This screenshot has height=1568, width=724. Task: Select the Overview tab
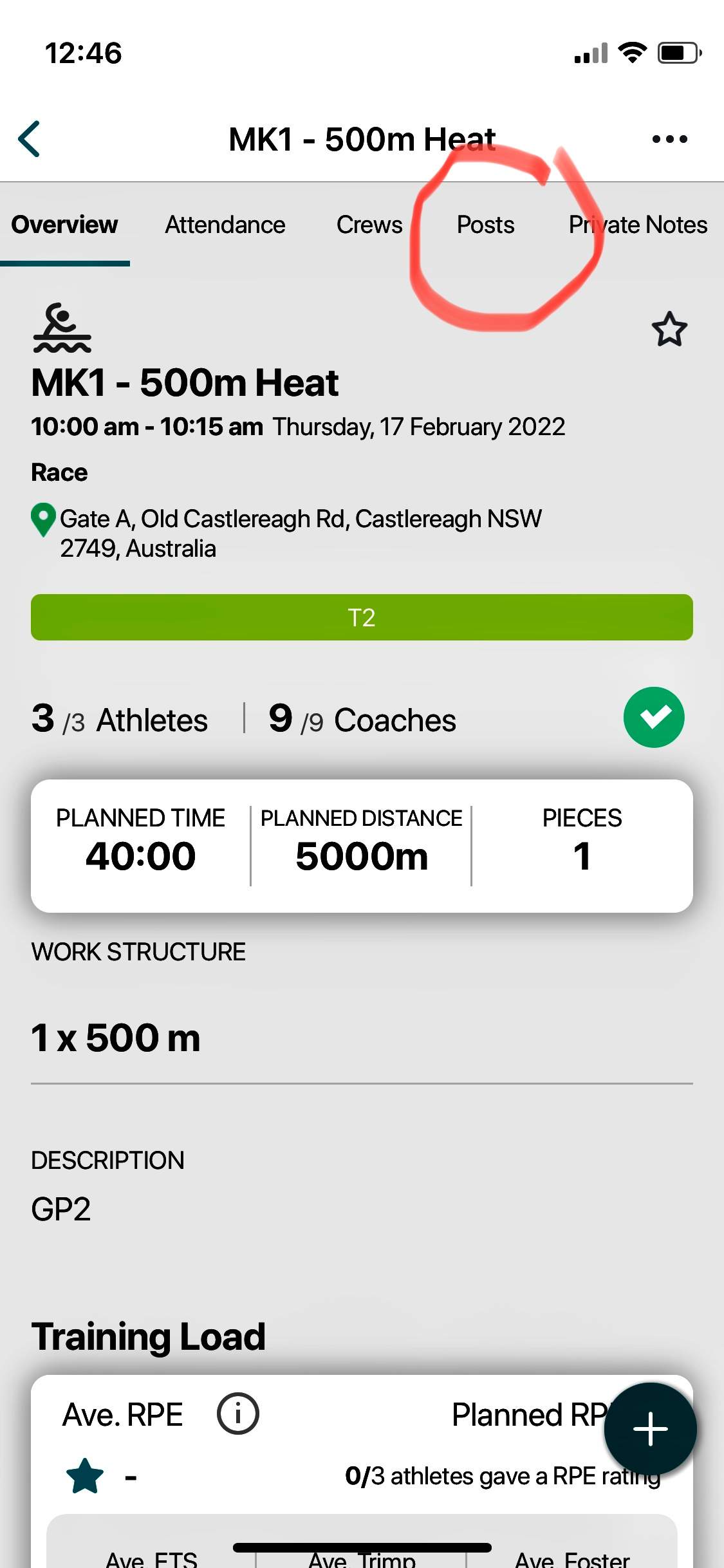click(64, 225)
